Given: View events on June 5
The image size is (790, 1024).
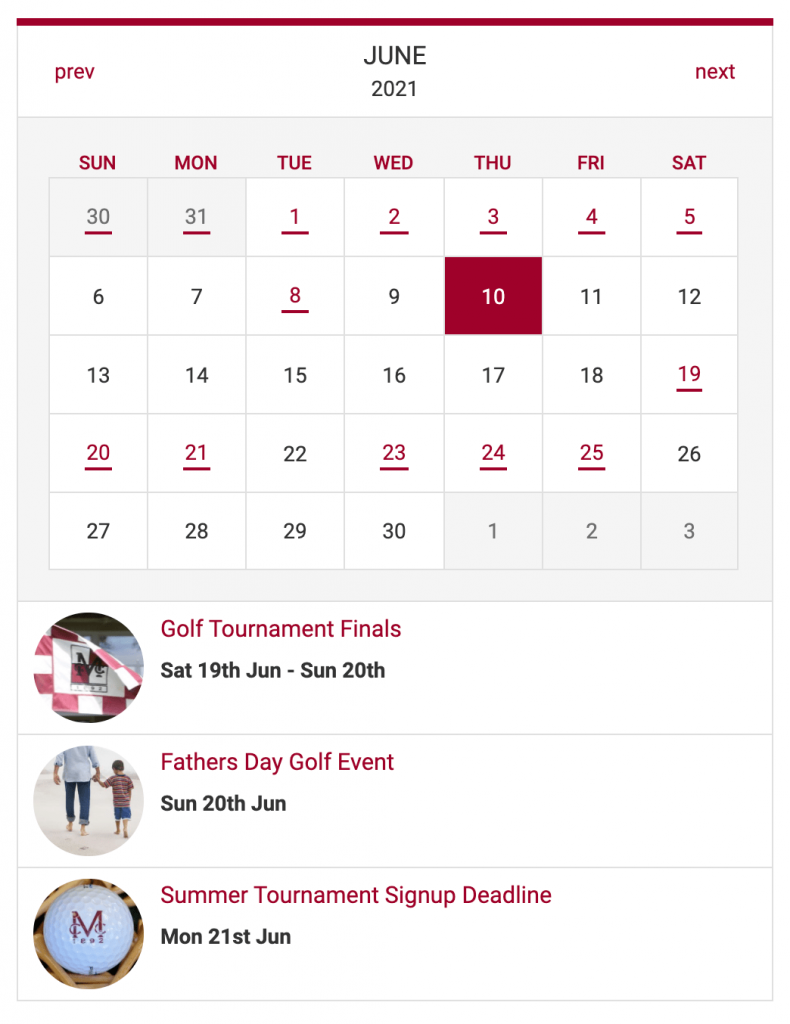Looking at the screenshot, I should pos(689,217).
